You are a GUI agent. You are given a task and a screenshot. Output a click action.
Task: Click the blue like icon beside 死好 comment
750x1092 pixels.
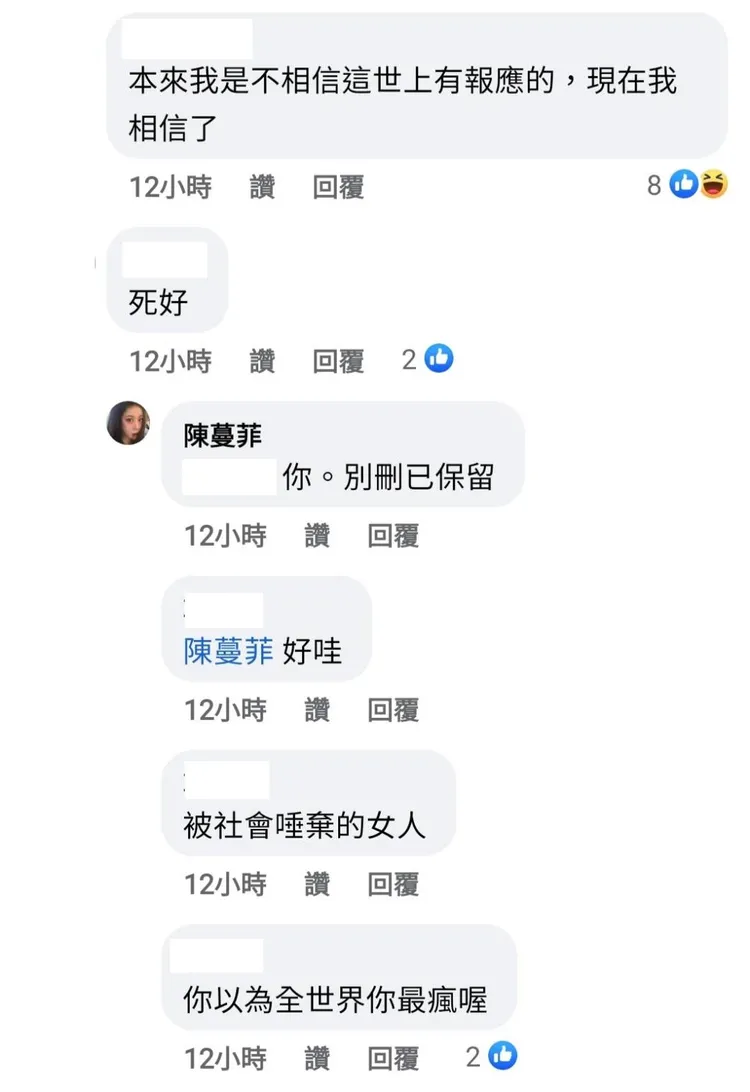(x=438, y=358)
